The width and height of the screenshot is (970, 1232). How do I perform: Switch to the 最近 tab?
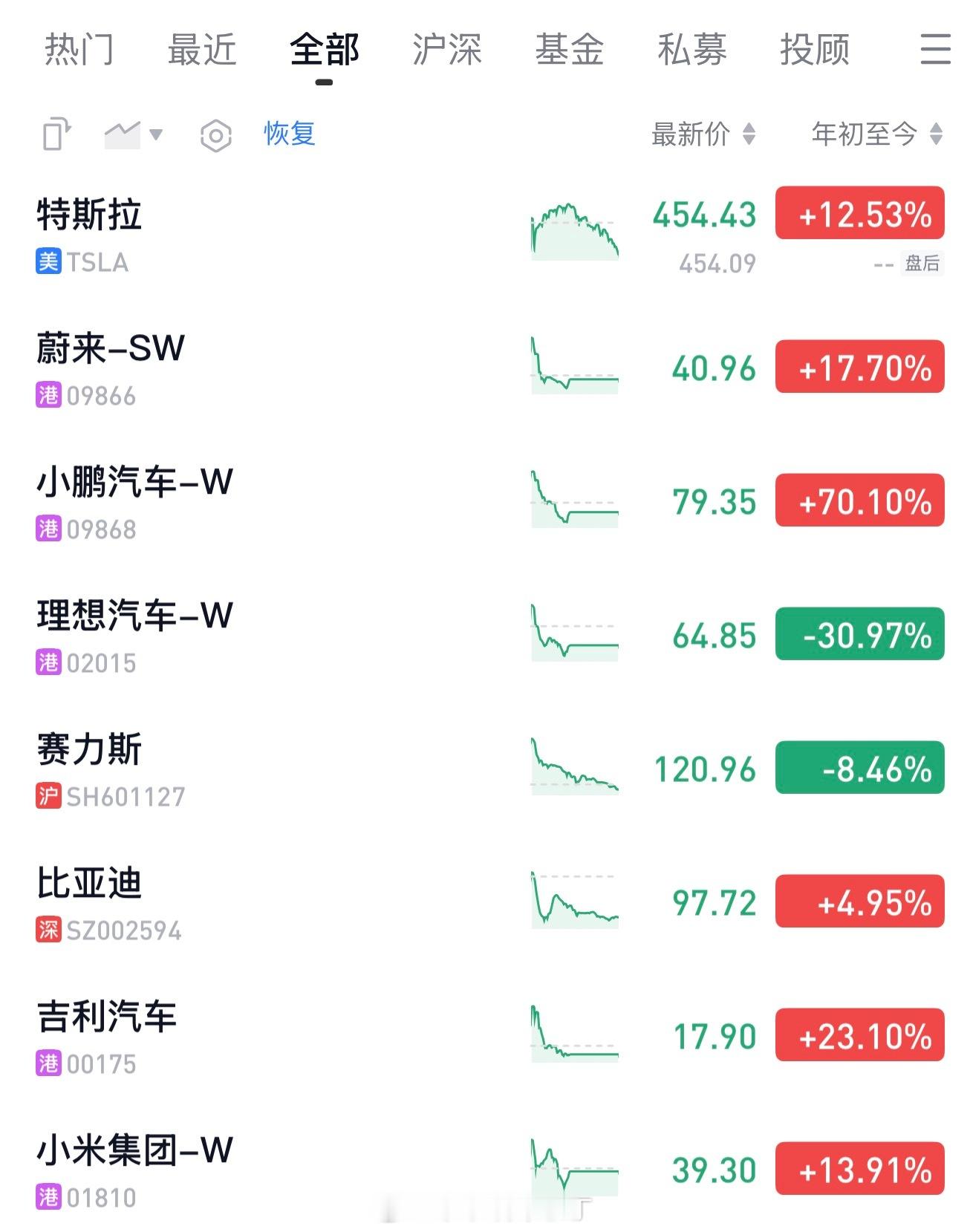coord(202,50)
